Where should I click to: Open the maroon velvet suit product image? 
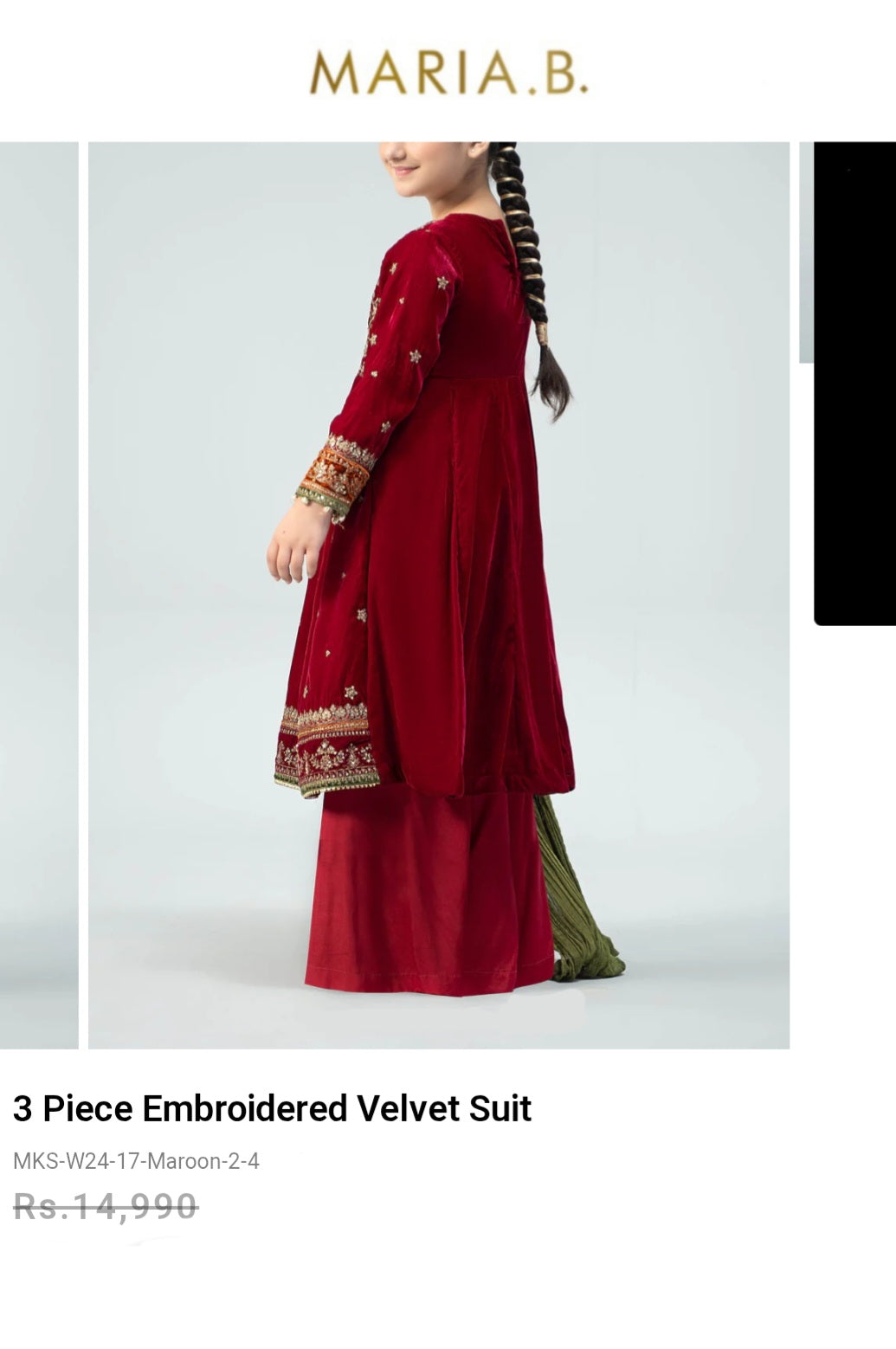tap(438, 595)
